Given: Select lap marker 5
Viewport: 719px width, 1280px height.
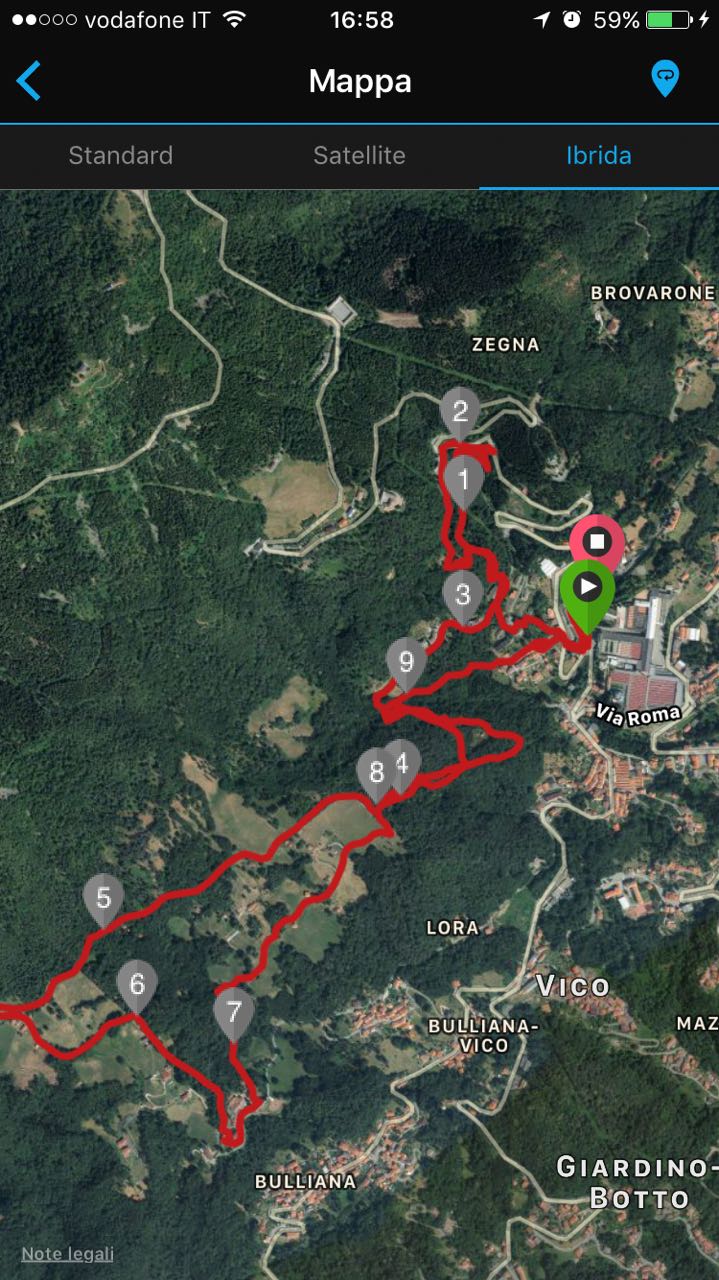Looking at the screenshot, I should [x=104, y=897].
